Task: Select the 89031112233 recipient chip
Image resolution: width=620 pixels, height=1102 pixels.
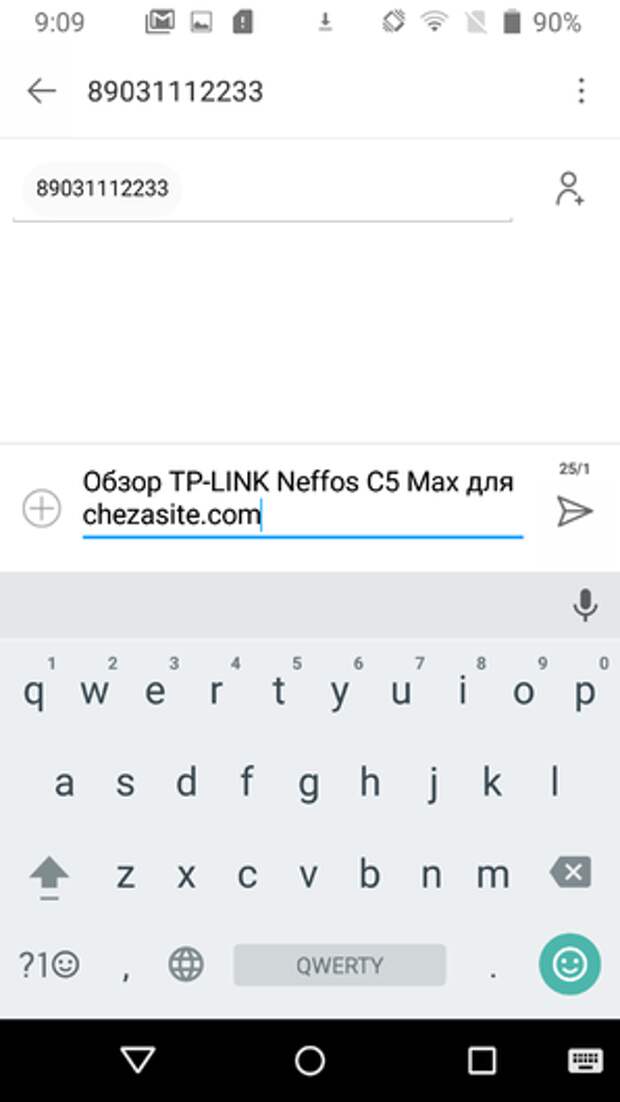Action: coord(102,188)
